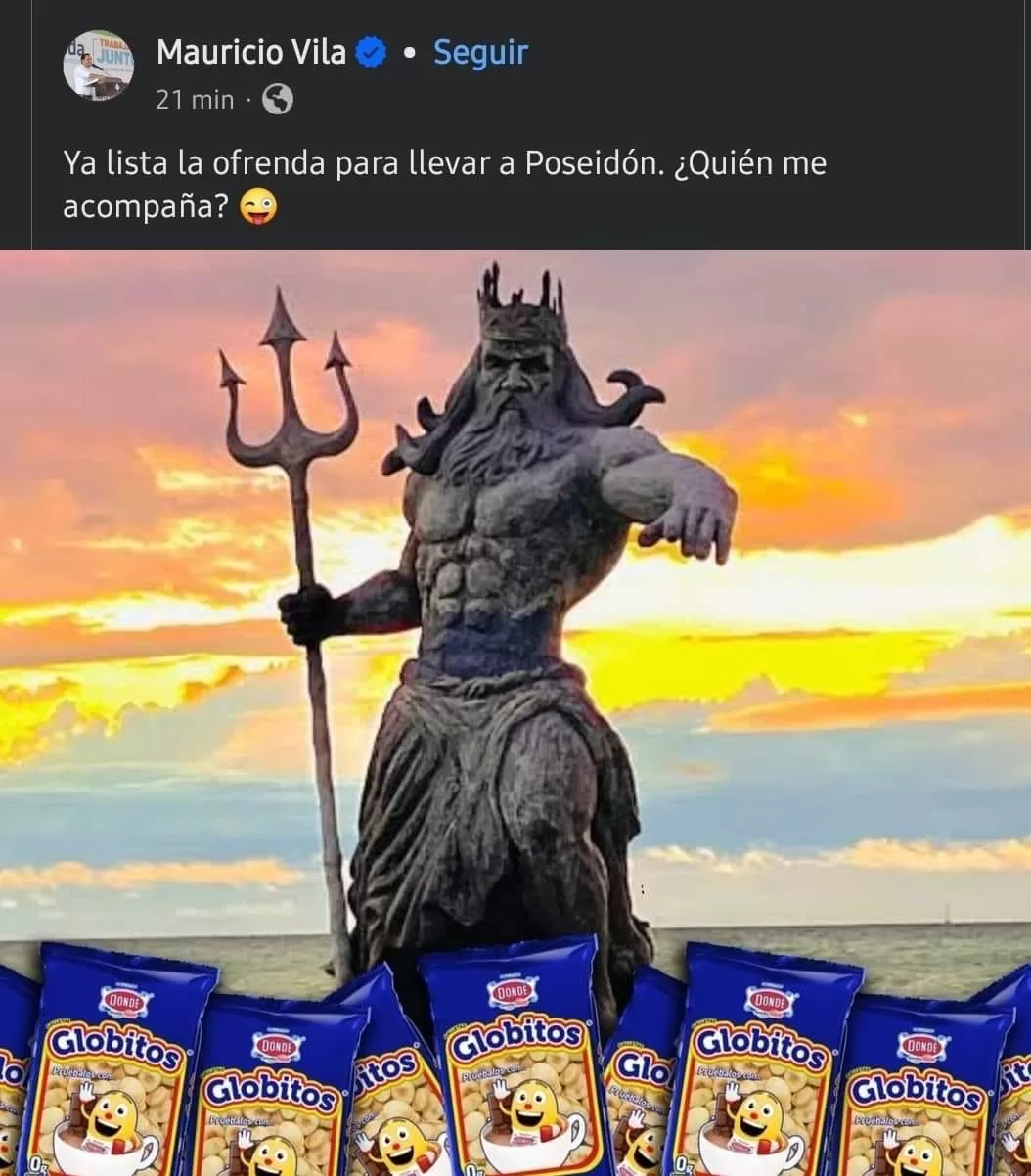Open Mauricio Vila's profile picture
The width and height of the screenshot is (1031, 1176).
pos(98,65)
